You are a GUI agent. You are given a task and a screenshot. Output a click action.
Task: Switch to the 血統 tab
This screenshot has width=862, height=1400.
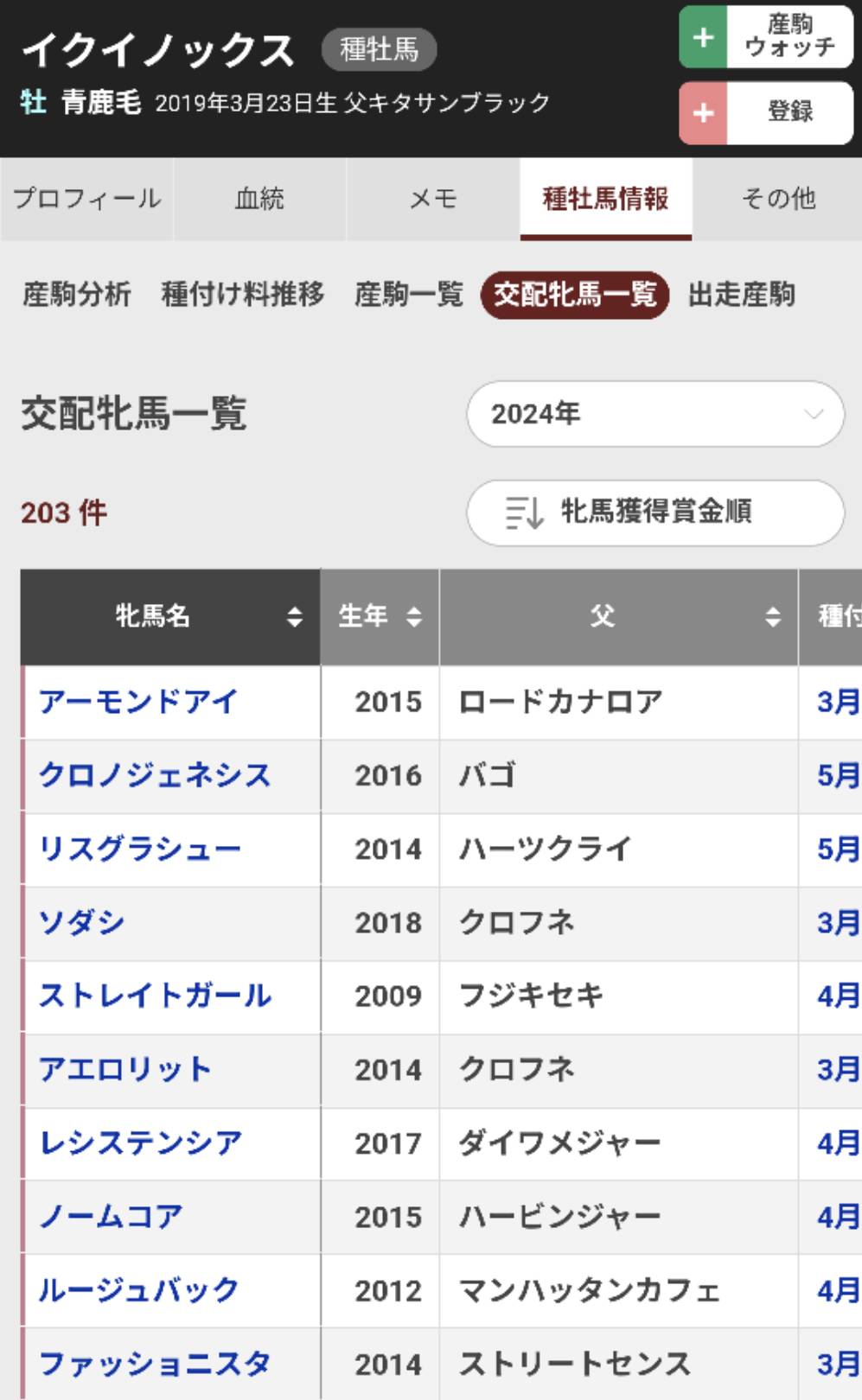click(x=259, y=199)
